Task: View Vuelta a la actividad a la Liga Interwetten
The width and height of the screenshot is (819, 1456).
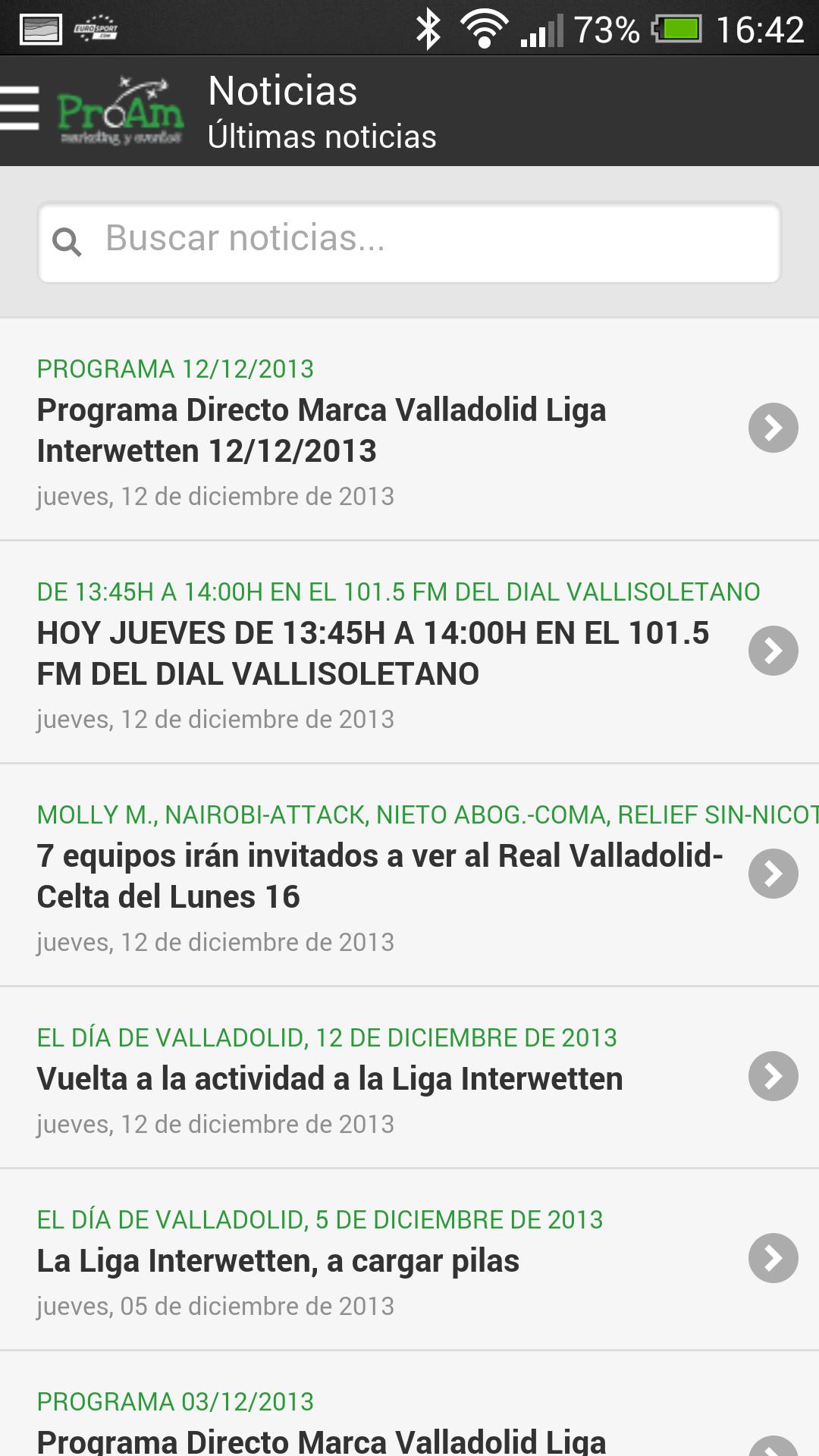Action: (x=379, y=1078)
